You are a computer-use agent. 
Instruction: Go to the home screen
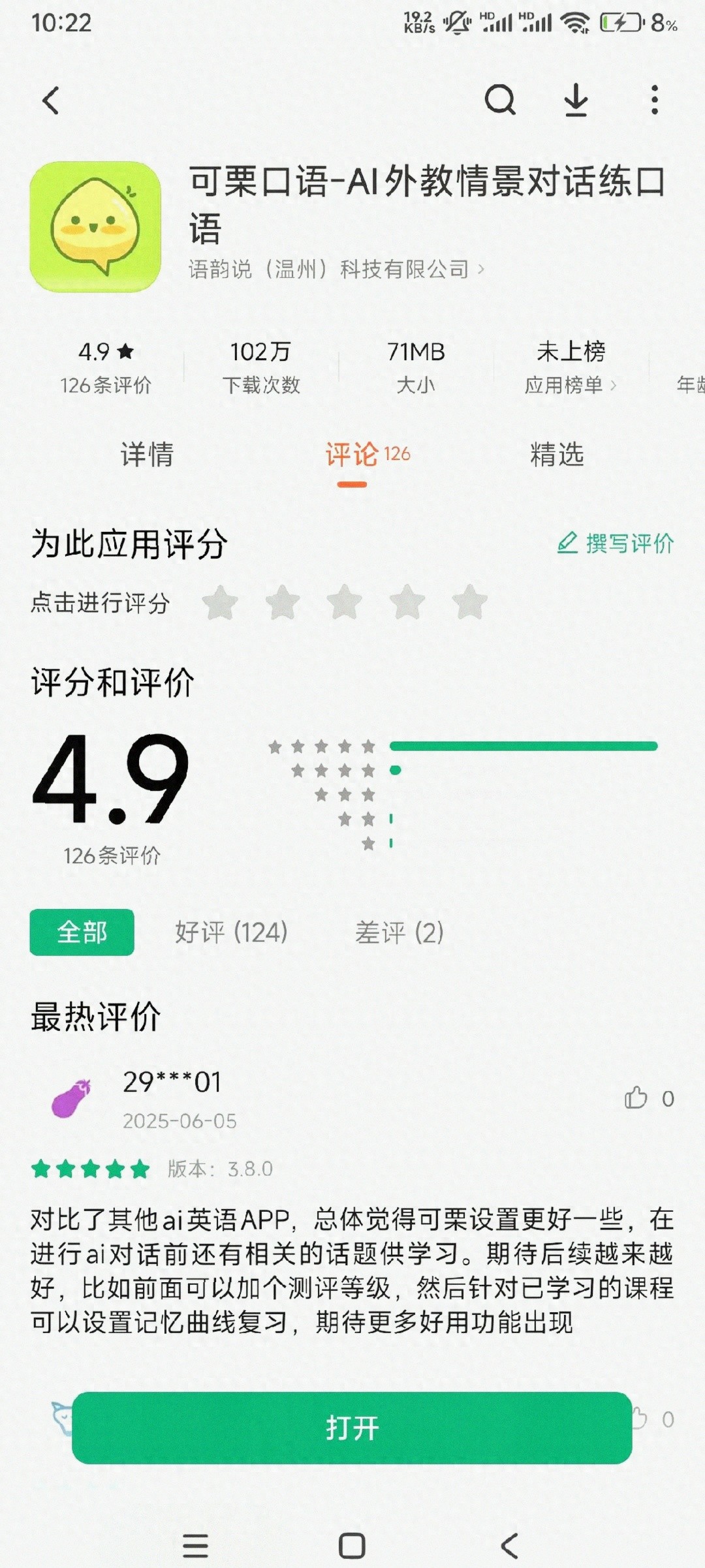[x=352, y=1546]
